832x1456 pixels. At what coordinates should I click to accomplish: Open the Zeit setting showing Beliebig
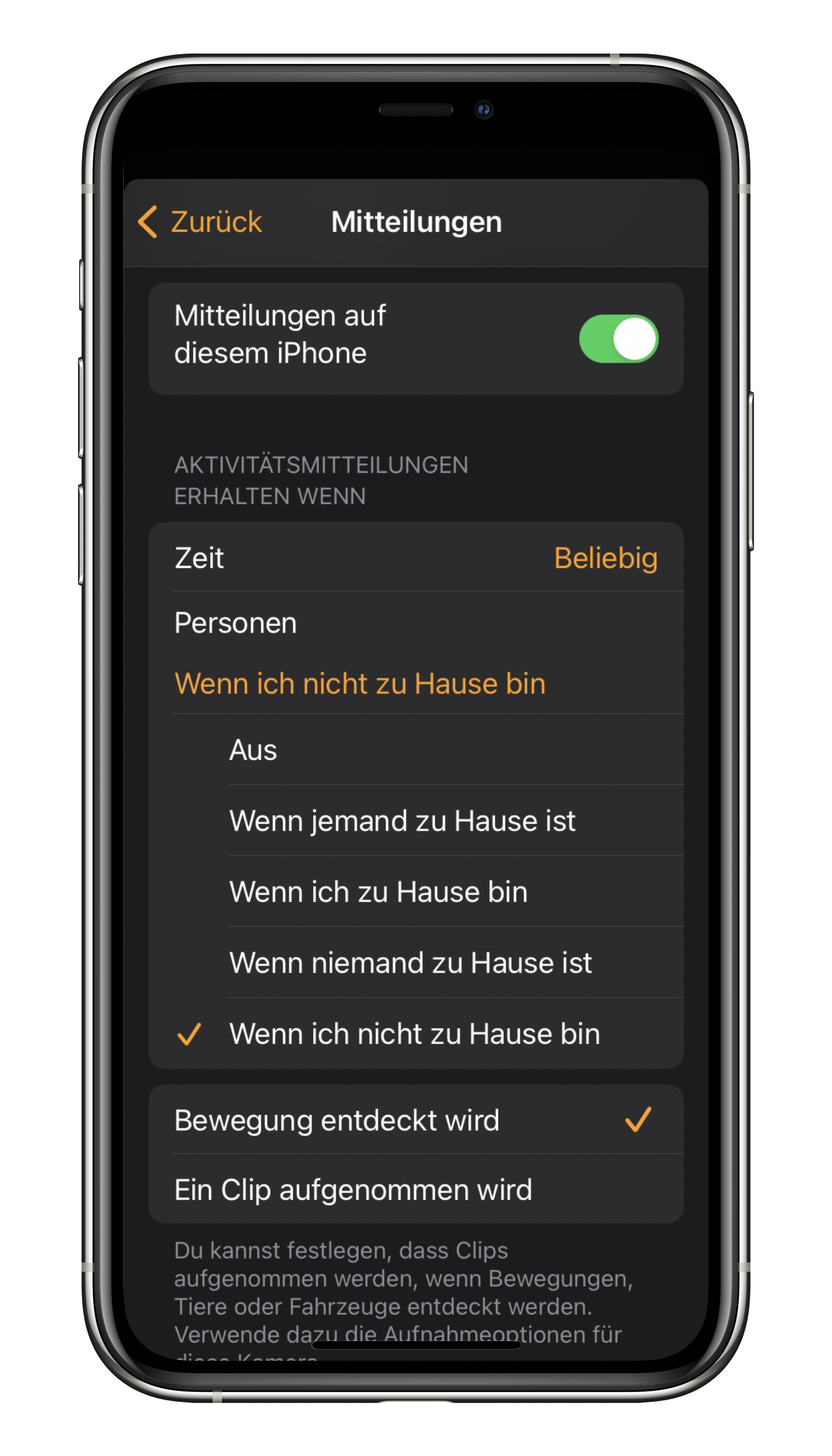tap(415, 558)
